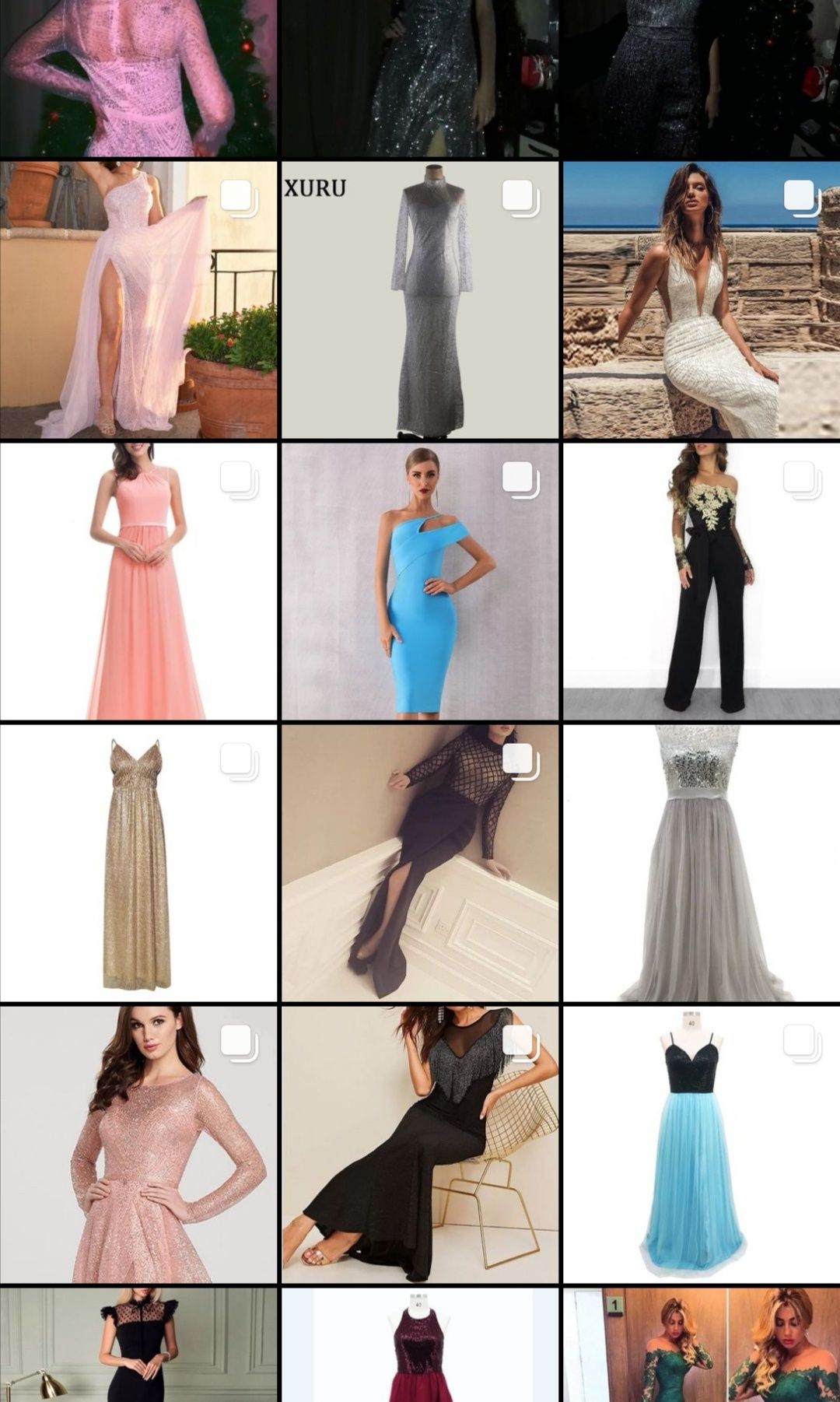Open the blue one-shoulder midi dress post

tap(420, 582)
